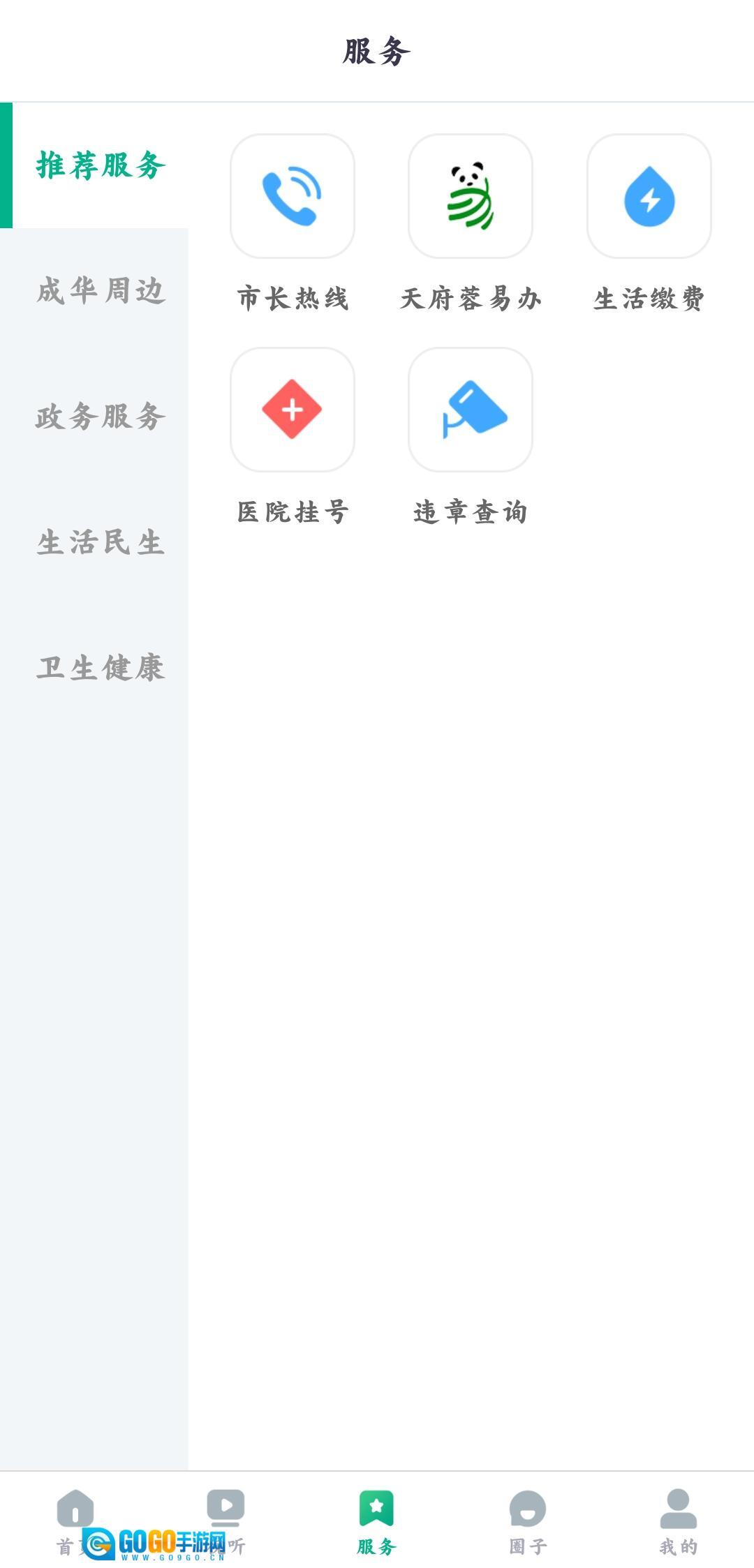
Task: Launch 天府蓉易办 service
Action: pos(471,196)
